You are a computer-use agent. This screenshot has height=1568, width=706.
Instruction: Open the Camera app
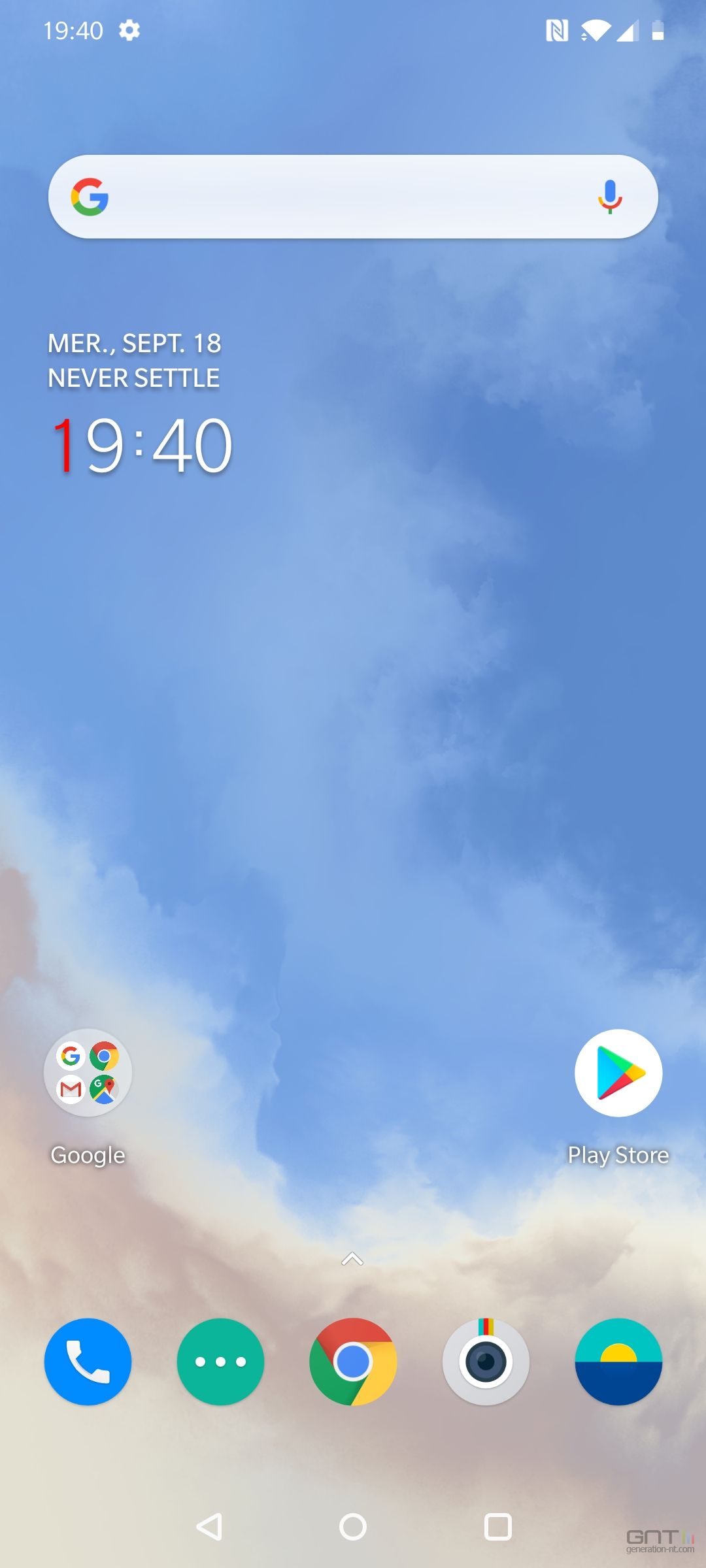(486, 1362)
